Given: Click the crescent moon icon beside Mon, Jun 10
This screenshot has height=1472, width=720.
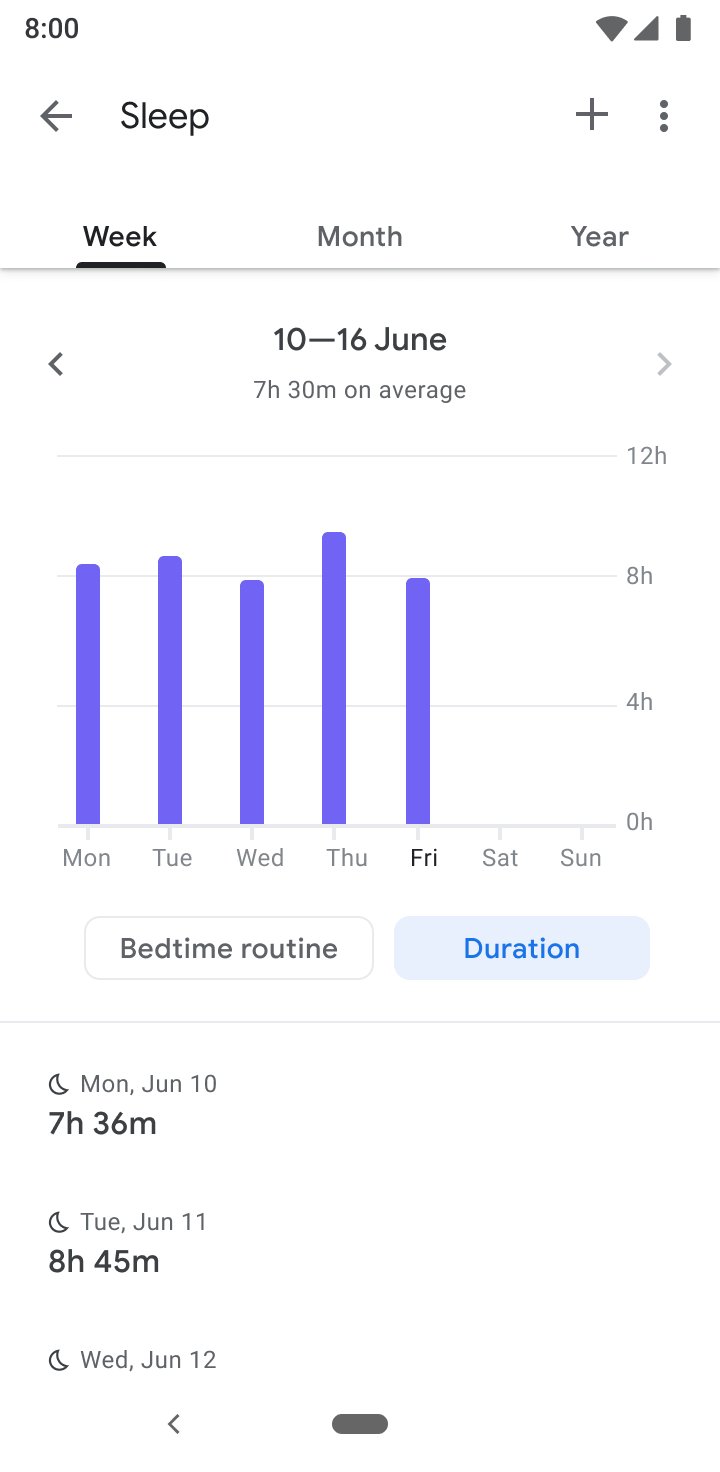Looking at the screenshot, I should (56, 1083).
